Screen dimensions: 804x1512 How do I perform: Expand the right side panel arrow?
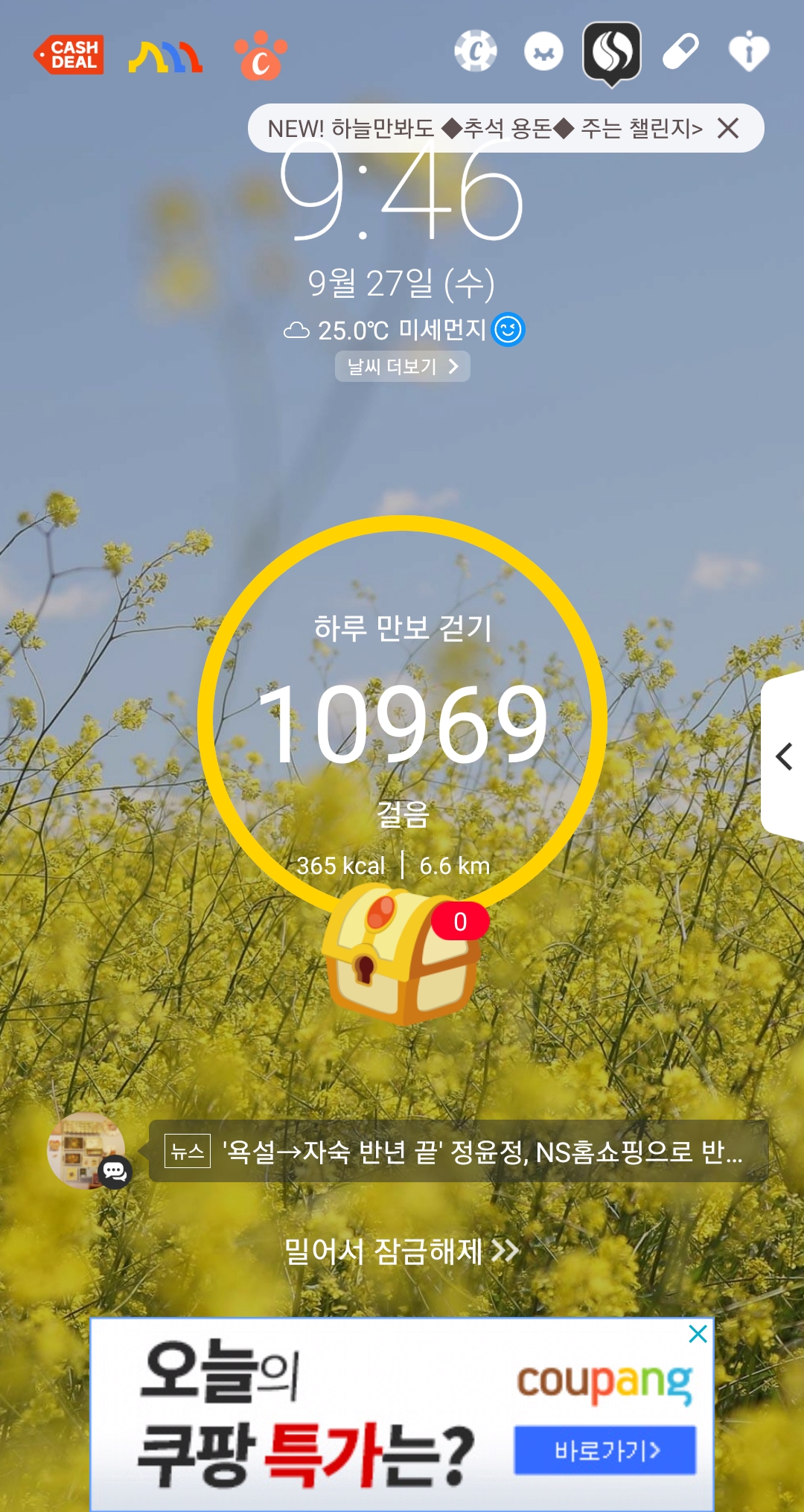pyautogui.click(x=784, y=756)
